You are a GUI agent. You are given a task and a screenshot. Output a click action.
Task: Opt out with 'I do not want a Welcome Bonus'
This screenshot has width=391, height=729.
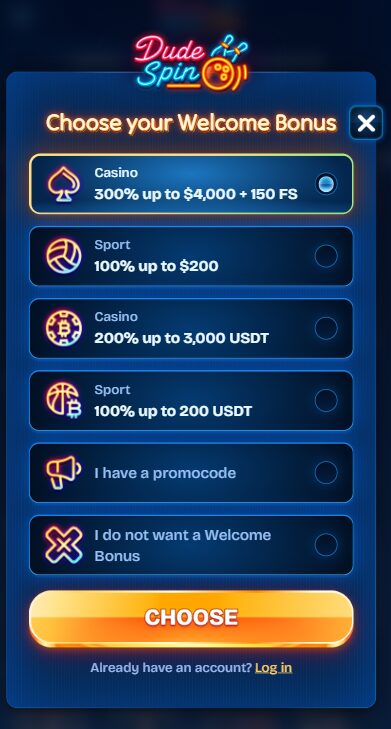pyautogui.click(x=191, y=545)
